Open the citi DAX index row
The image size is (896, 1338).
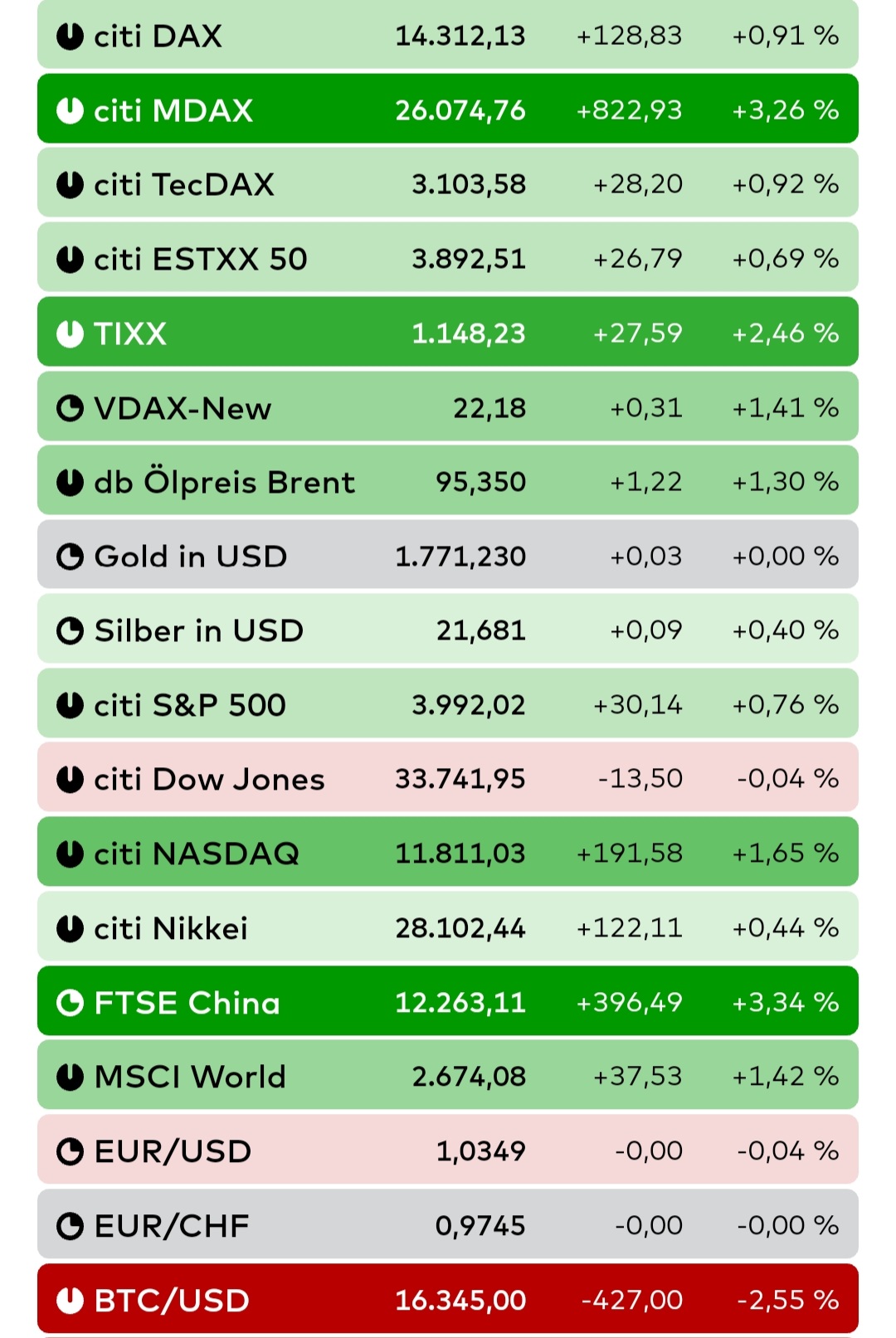pyautogui.click(x=448, y=36)
